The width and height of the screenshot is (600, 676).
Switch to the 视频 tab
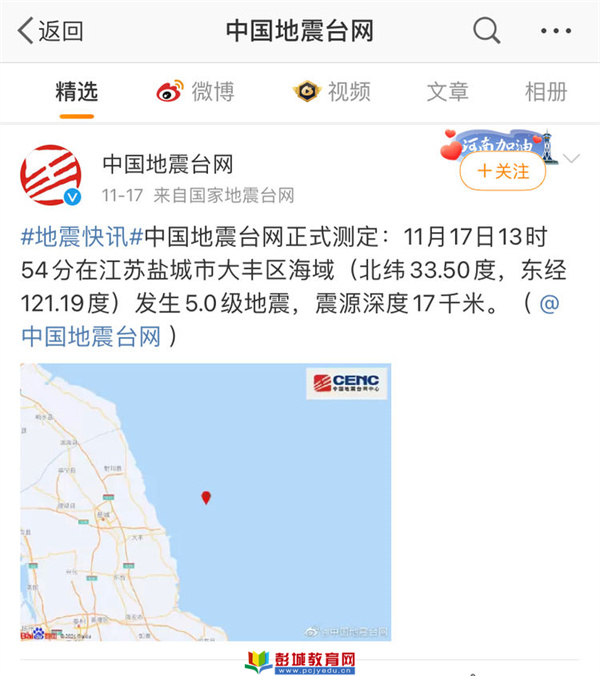(332, 92)
